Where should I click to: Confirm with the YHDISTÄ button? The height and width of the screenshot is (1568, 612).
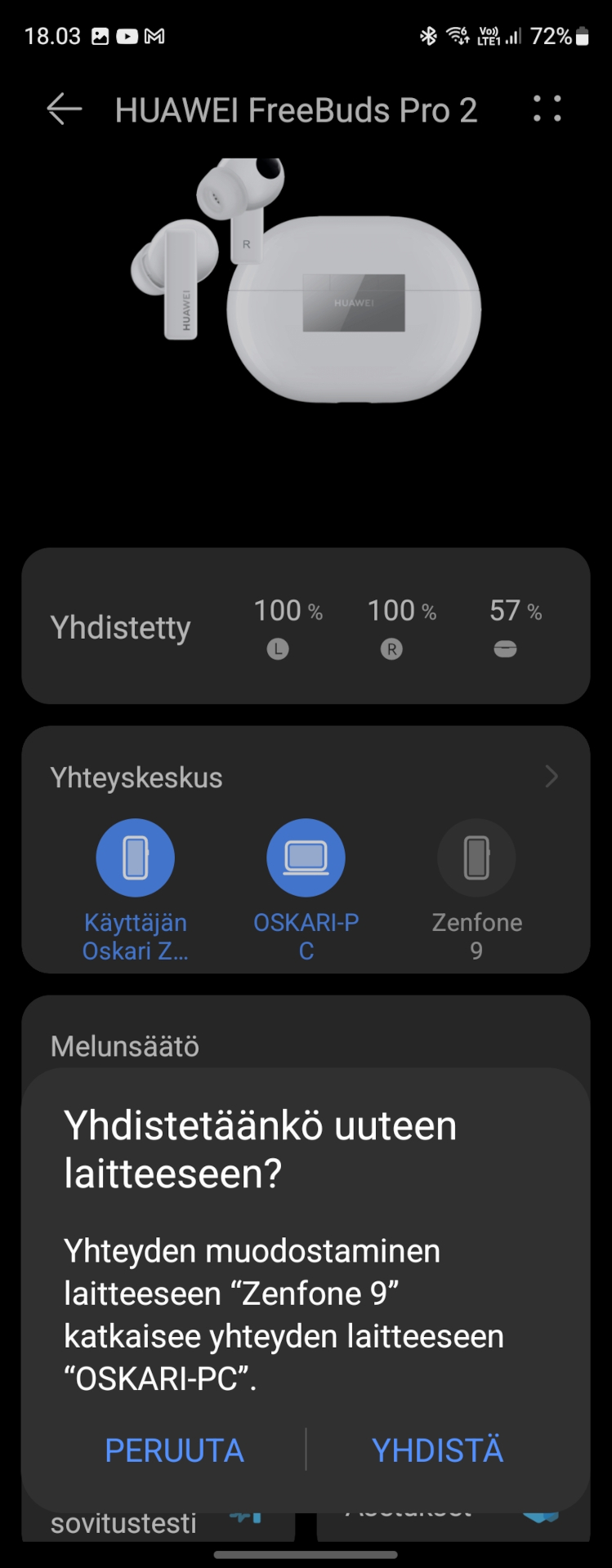(x=437, y=1450)
